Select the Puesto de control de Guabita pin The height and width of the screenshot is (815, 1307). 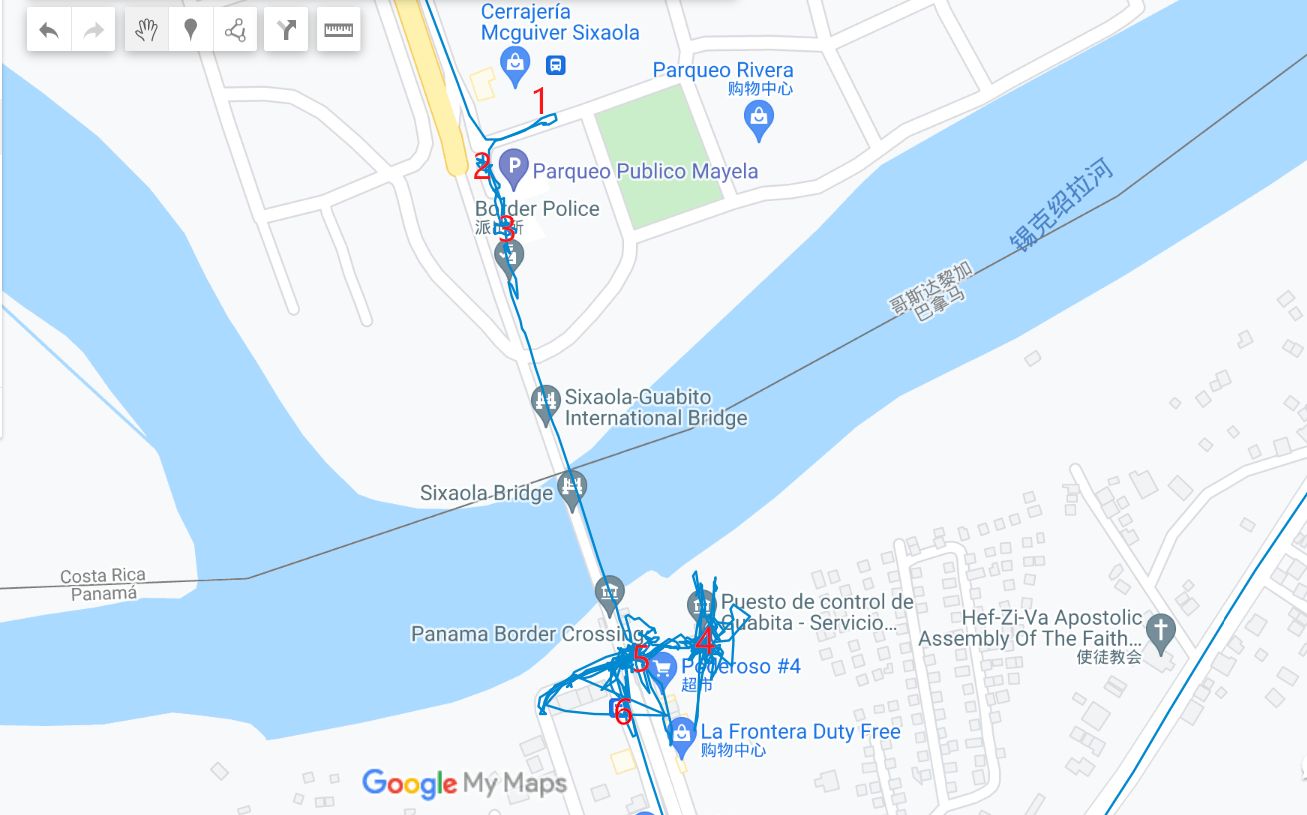coord(701,605)
